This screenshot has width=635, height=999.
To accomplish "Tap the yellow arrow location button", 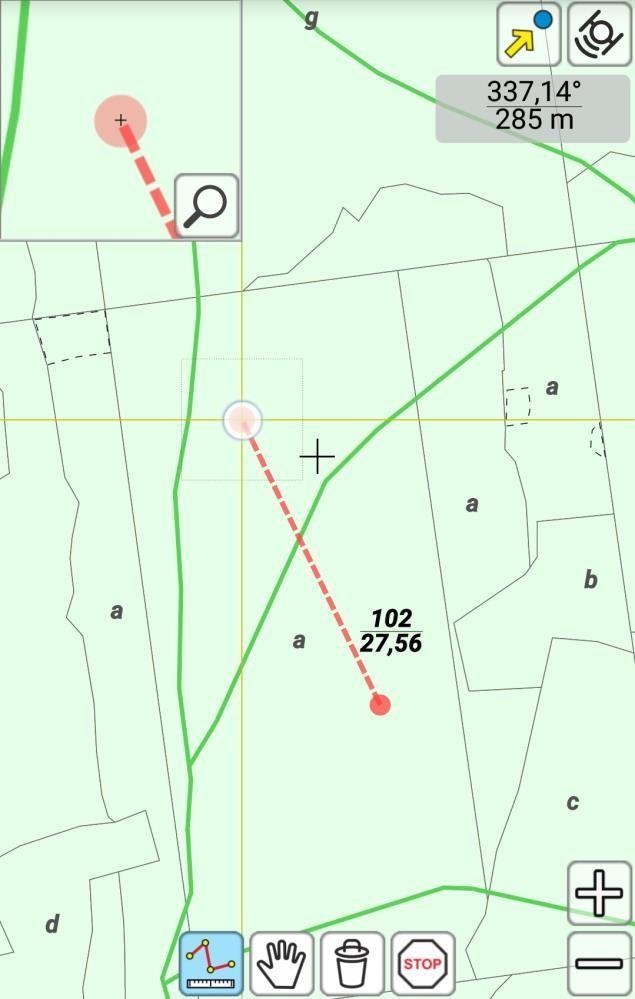I will click(529, 35).
